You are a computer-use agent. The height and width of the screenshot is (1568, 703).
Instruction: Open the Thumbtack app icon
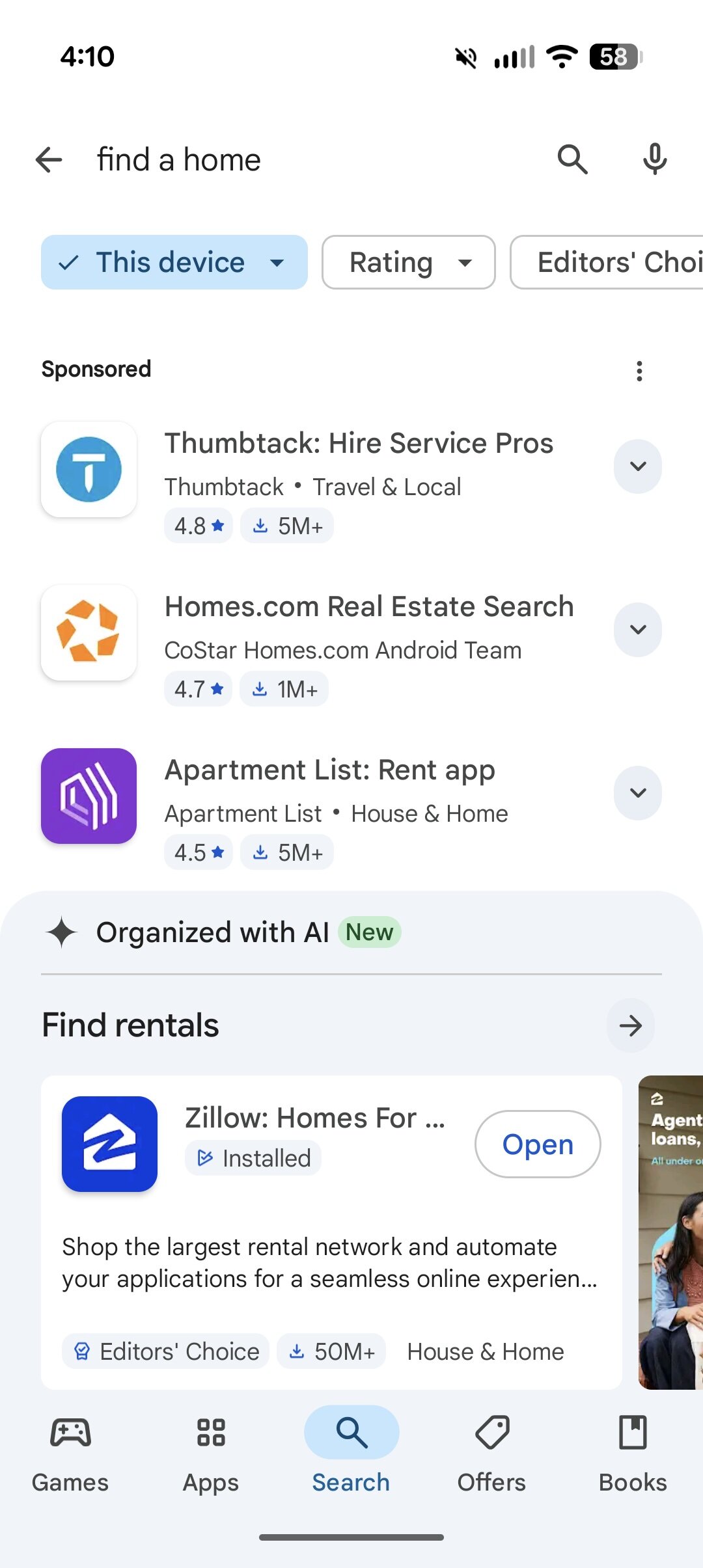(89, 470)
